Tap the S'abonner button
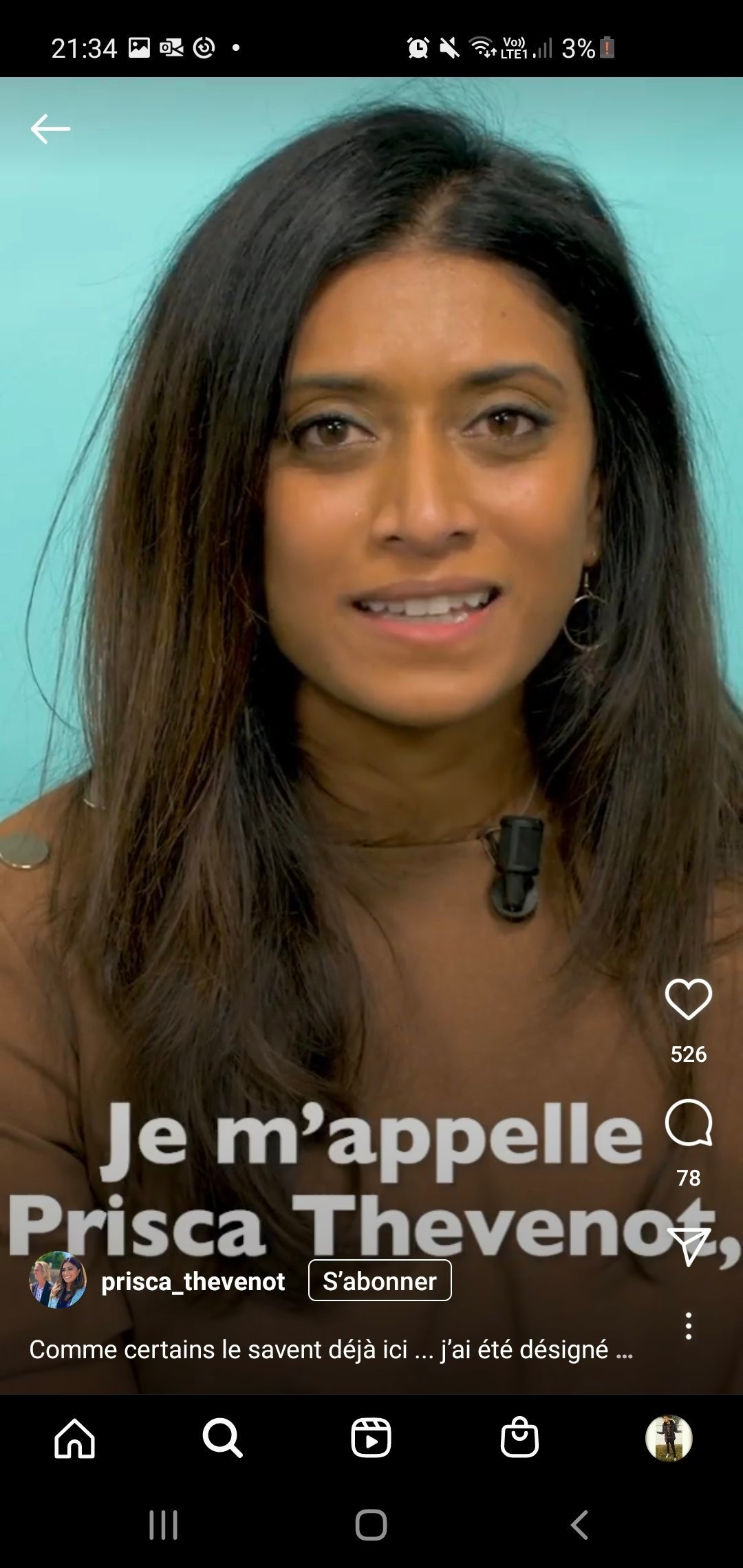The image size is (743, 1568). [x=380, y=1281]
